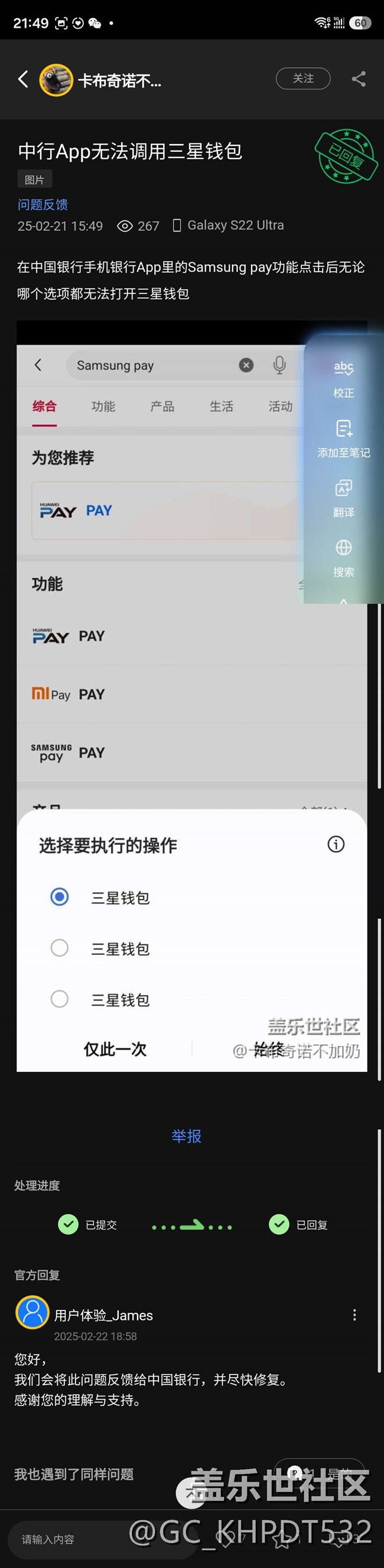The width and height of the screenshot is (384, 1568).
Task: Select 校正 in the side panel
Action: pos(343,379)
